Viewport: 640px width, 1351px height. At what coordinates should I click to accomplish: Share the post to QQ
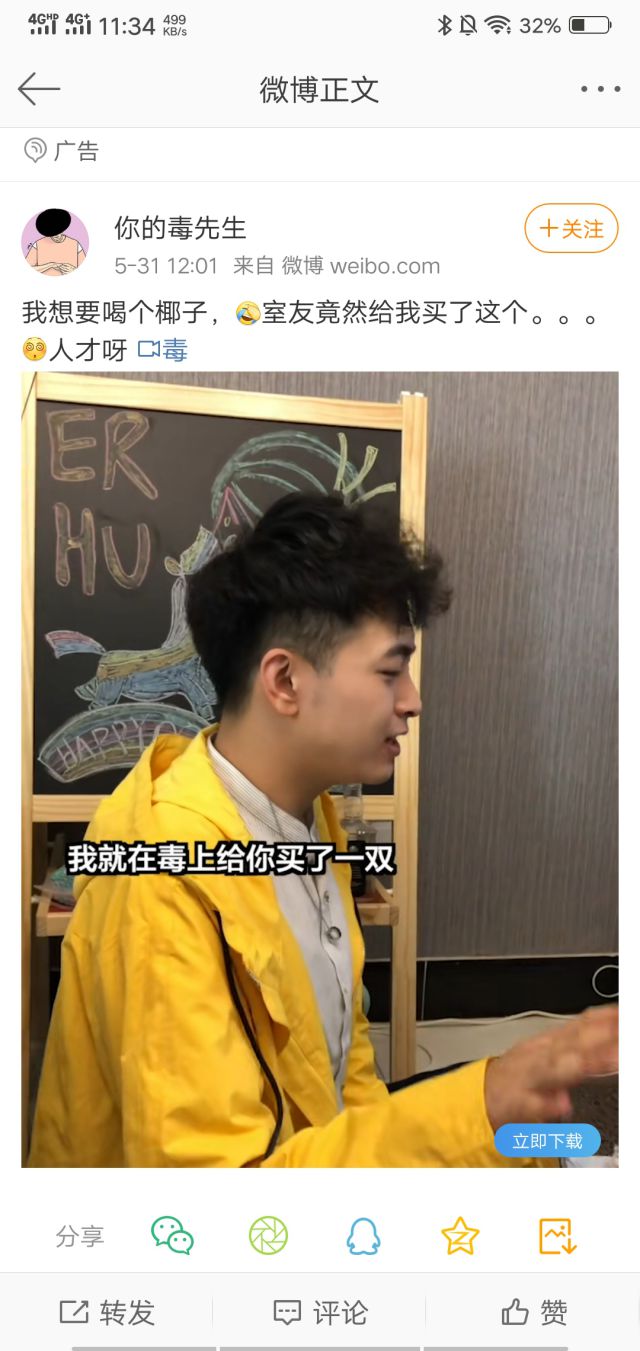click(363, 1236)
